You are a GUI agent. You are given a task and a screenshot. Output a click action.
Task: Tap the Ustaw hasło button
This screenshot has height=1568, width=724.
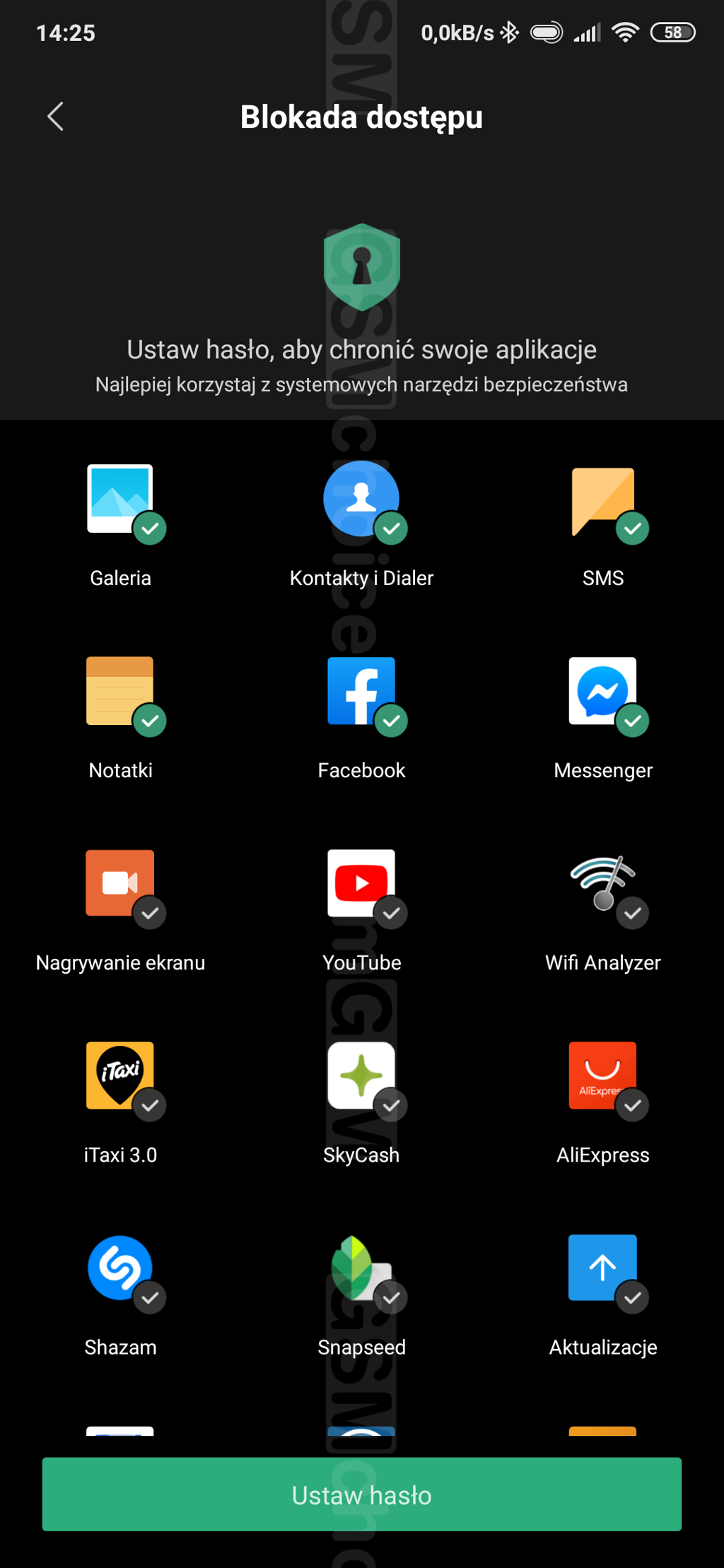[361, 1494]
